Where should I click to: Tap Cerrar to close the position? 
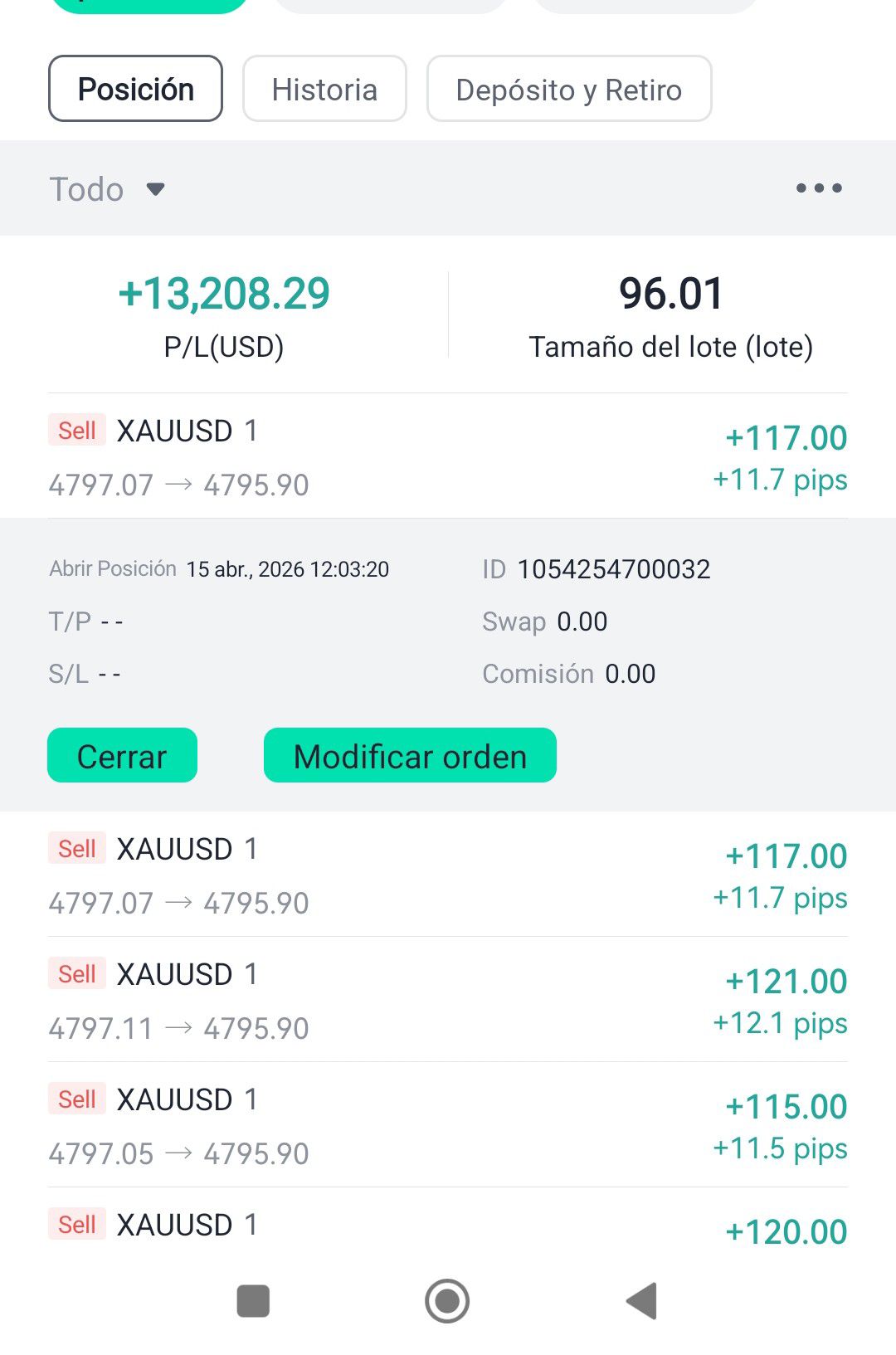point(122,756)
